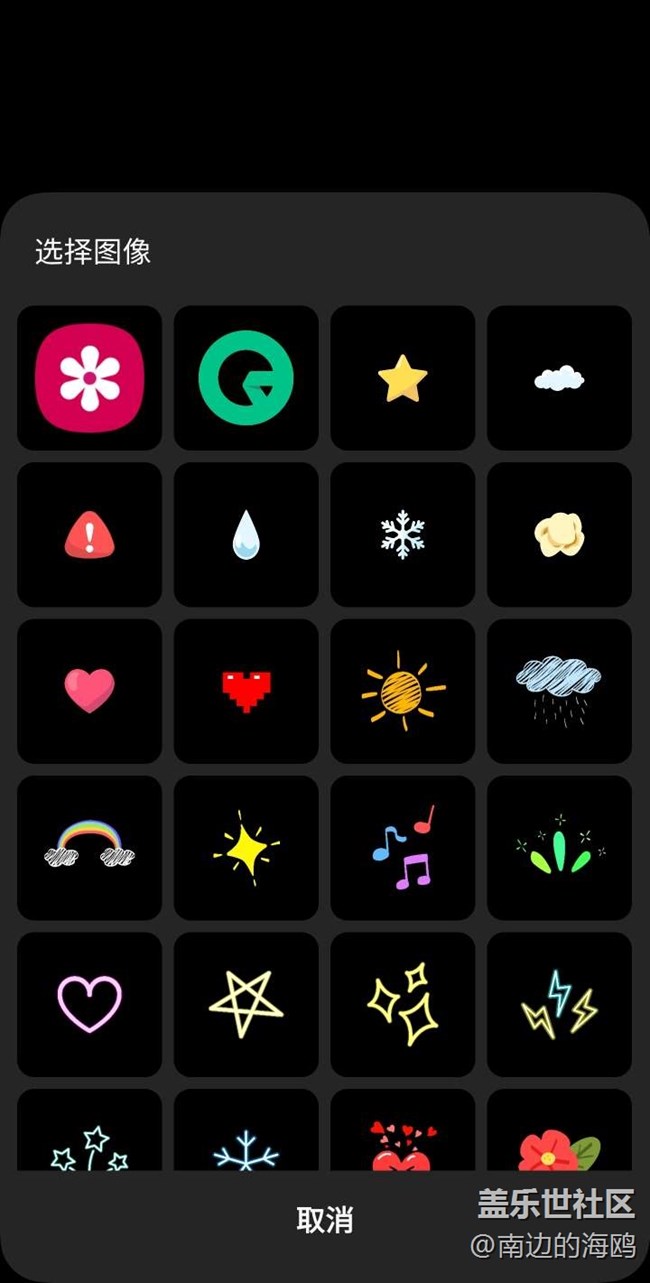
Task: Pick the rain cloud image
Action: pyautogui.click(x=559, y=691)
